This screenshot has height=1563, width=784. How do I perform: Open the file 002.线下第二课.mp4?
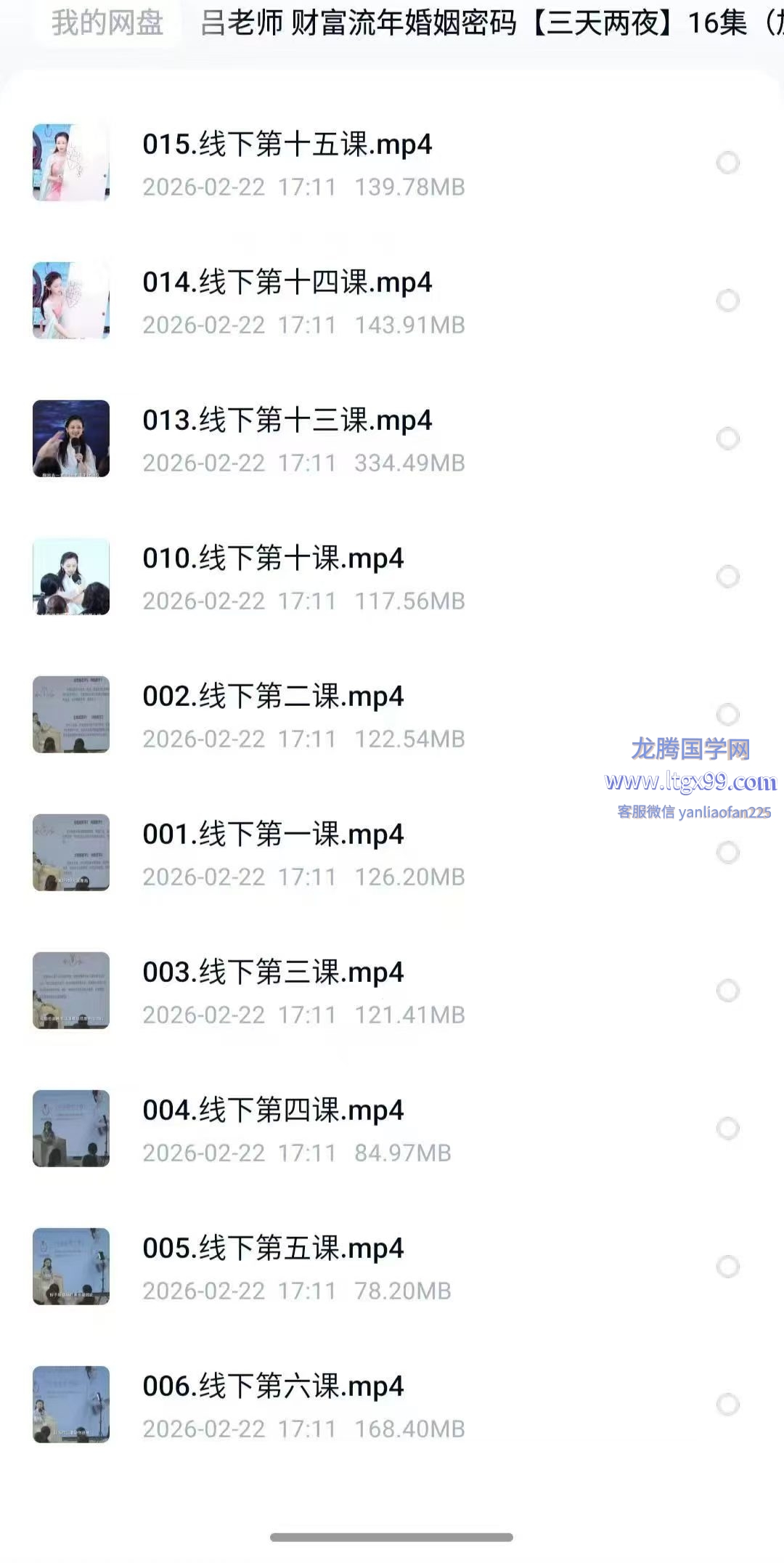tap(273, 697)
